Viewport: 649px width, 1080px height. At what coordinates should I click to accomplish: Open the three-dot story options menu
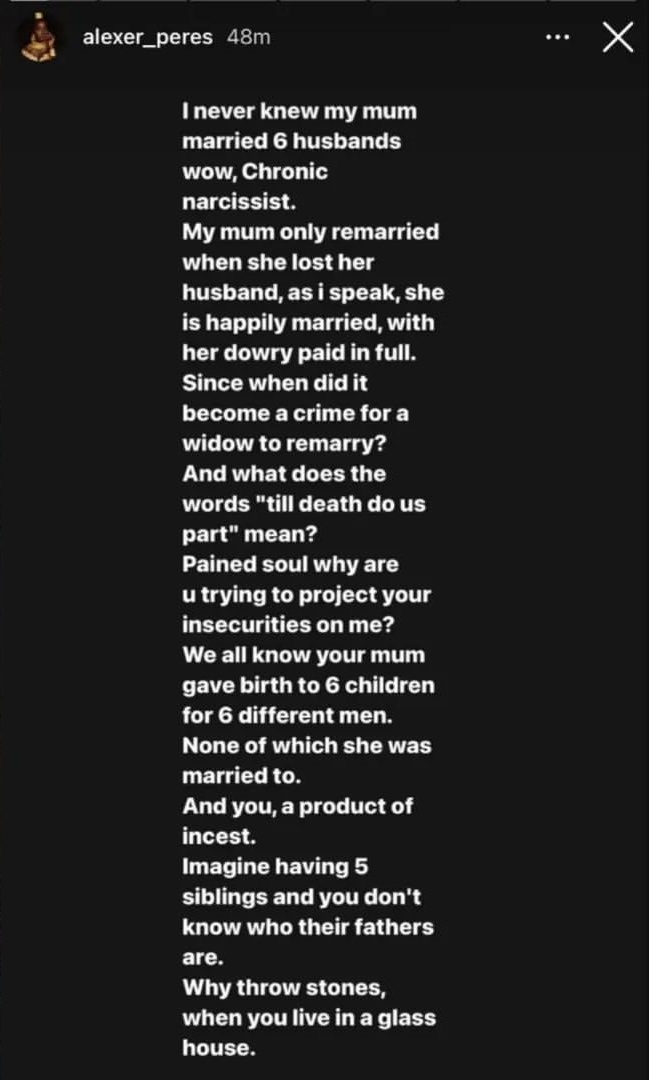click(557, 38)
